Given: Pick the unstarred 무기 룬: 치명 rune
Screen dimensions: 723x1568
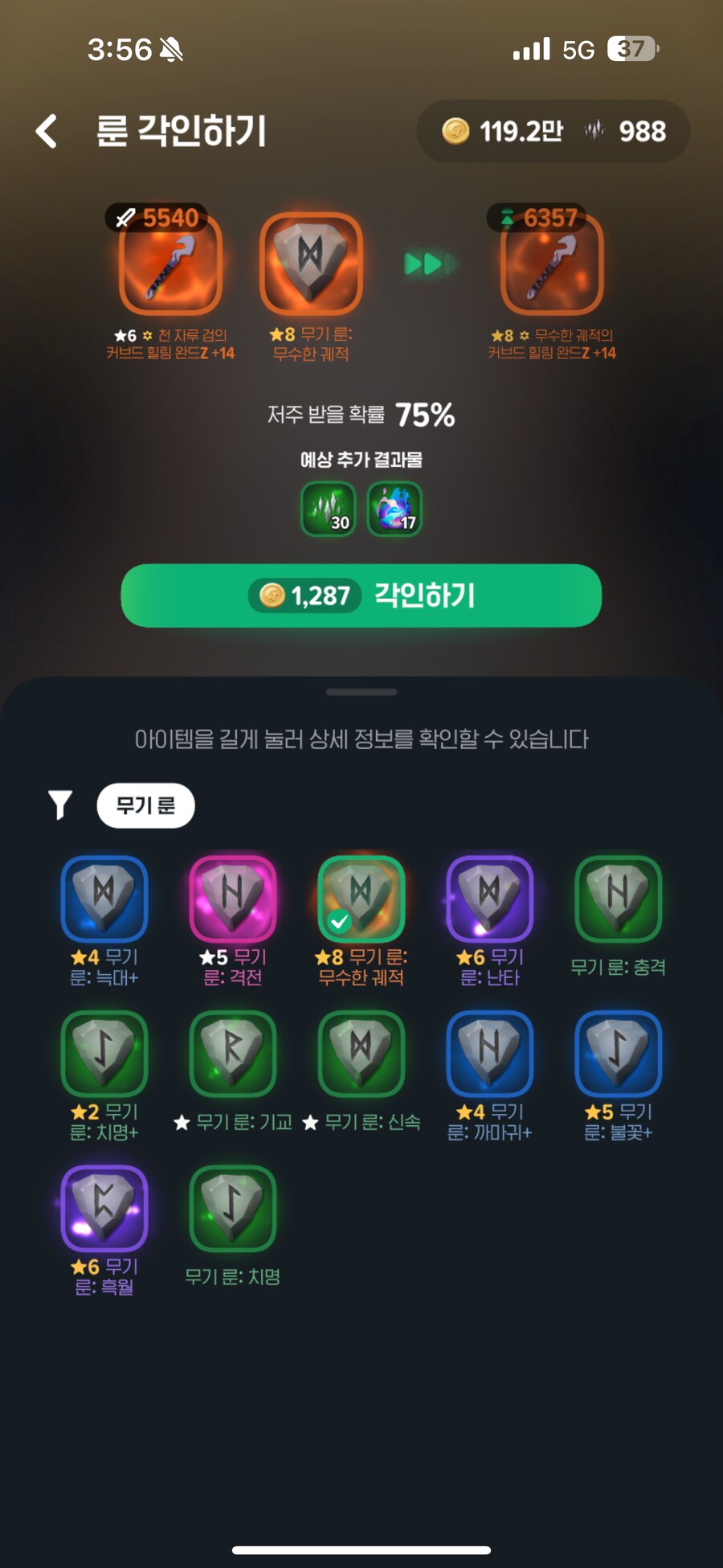Looking at the screenshot, I should (x=233, y=1208).
